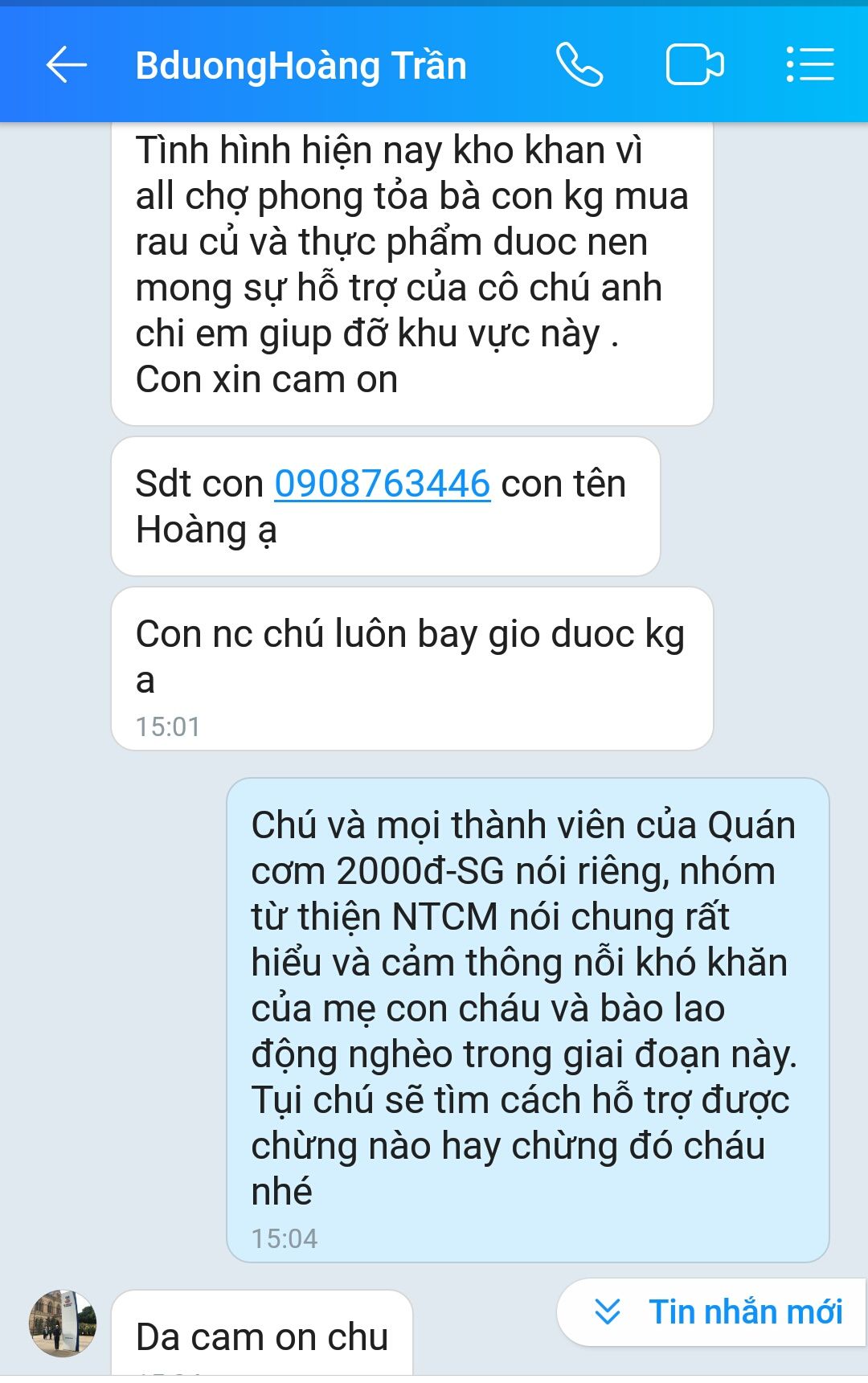The height and width of the screenshot is (1383, 868).
Task: Open the chat options menu
Action: tap(809, 65)
